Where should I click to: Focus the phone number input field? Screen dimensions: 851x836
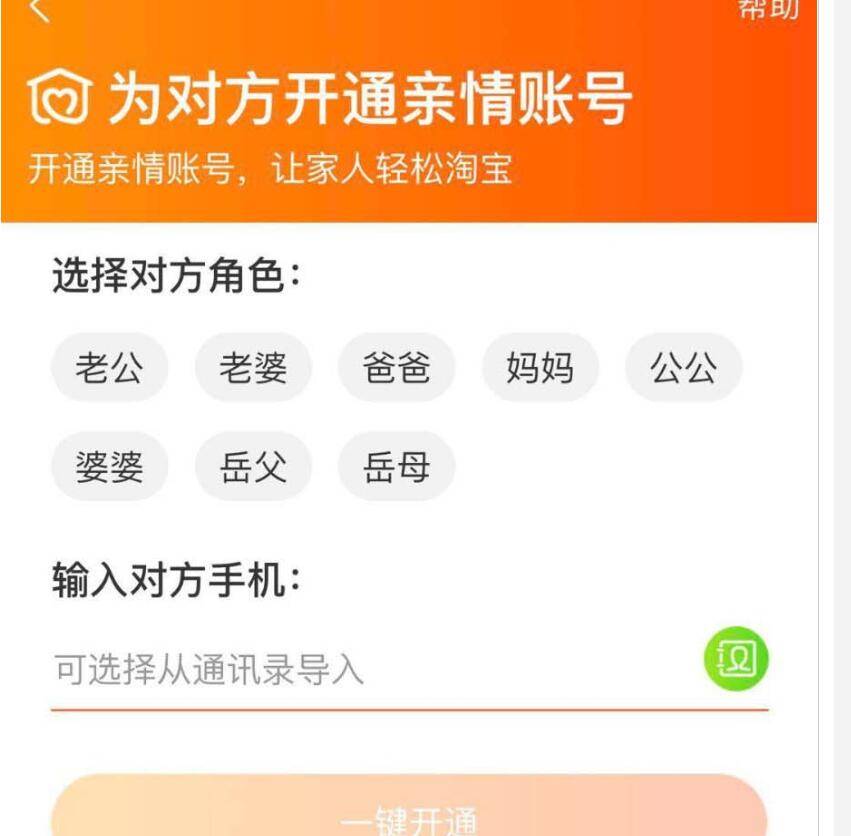click(370, 669)
